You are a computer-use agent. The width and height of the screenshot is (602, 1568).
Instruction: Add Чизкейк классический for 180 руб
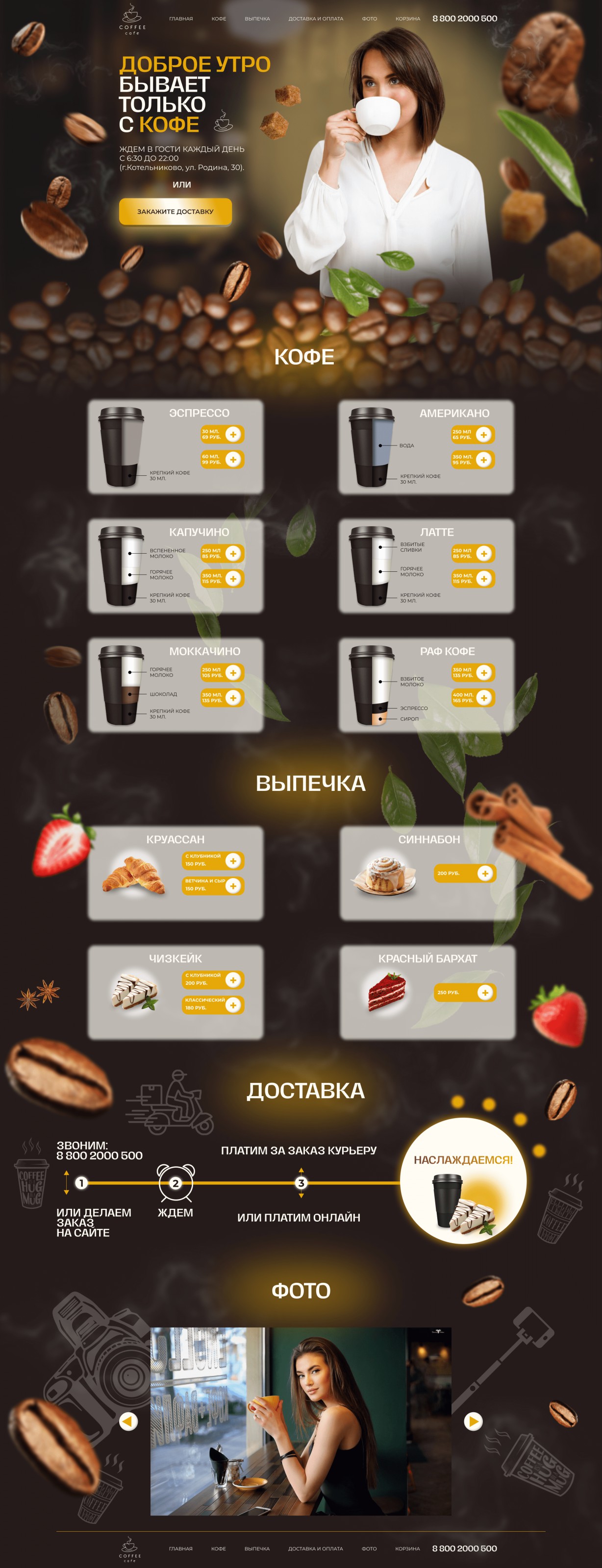[x=233, y=1004]
